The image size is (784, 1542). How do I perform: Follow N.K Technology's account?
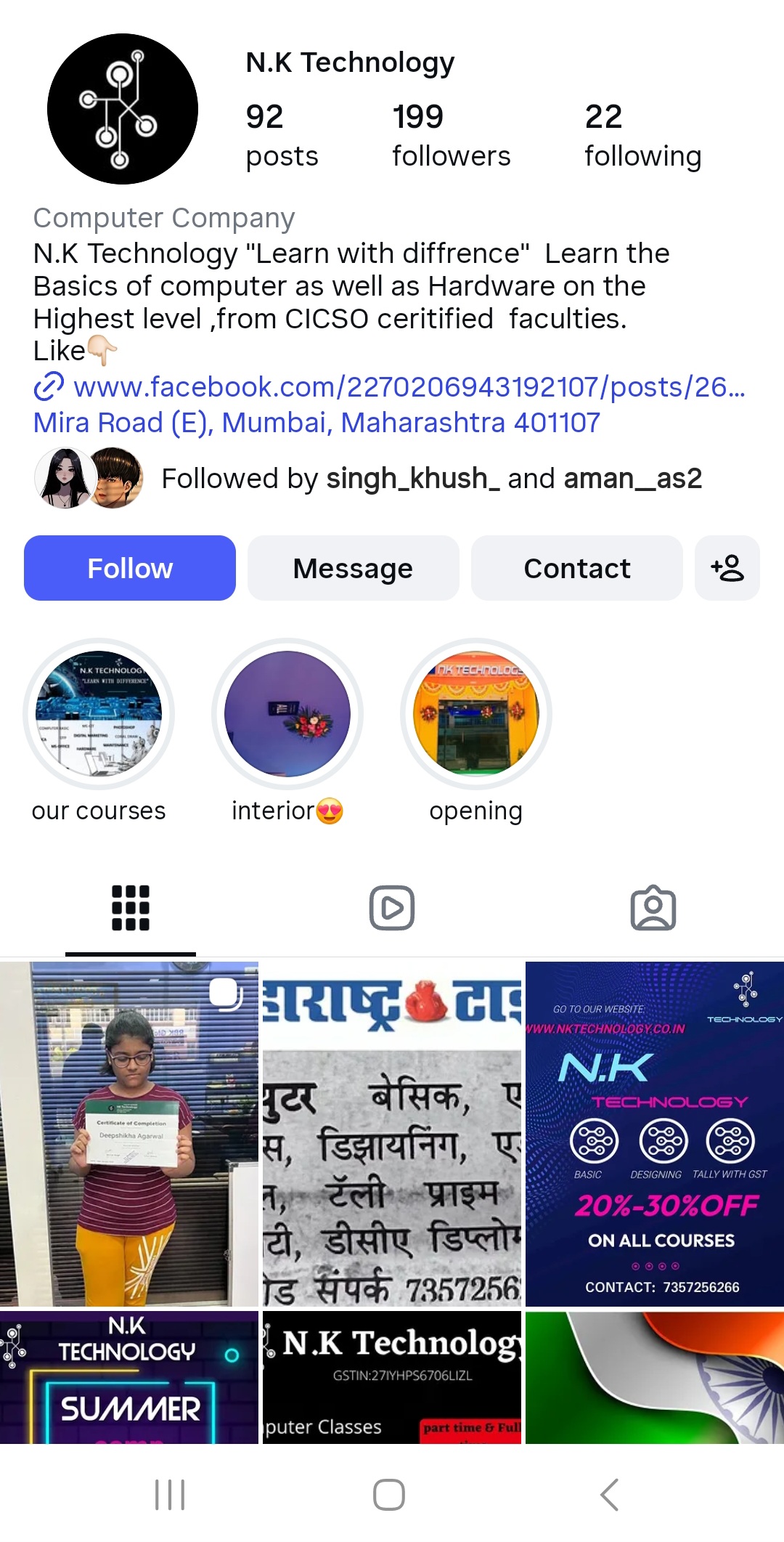[130, 568]
